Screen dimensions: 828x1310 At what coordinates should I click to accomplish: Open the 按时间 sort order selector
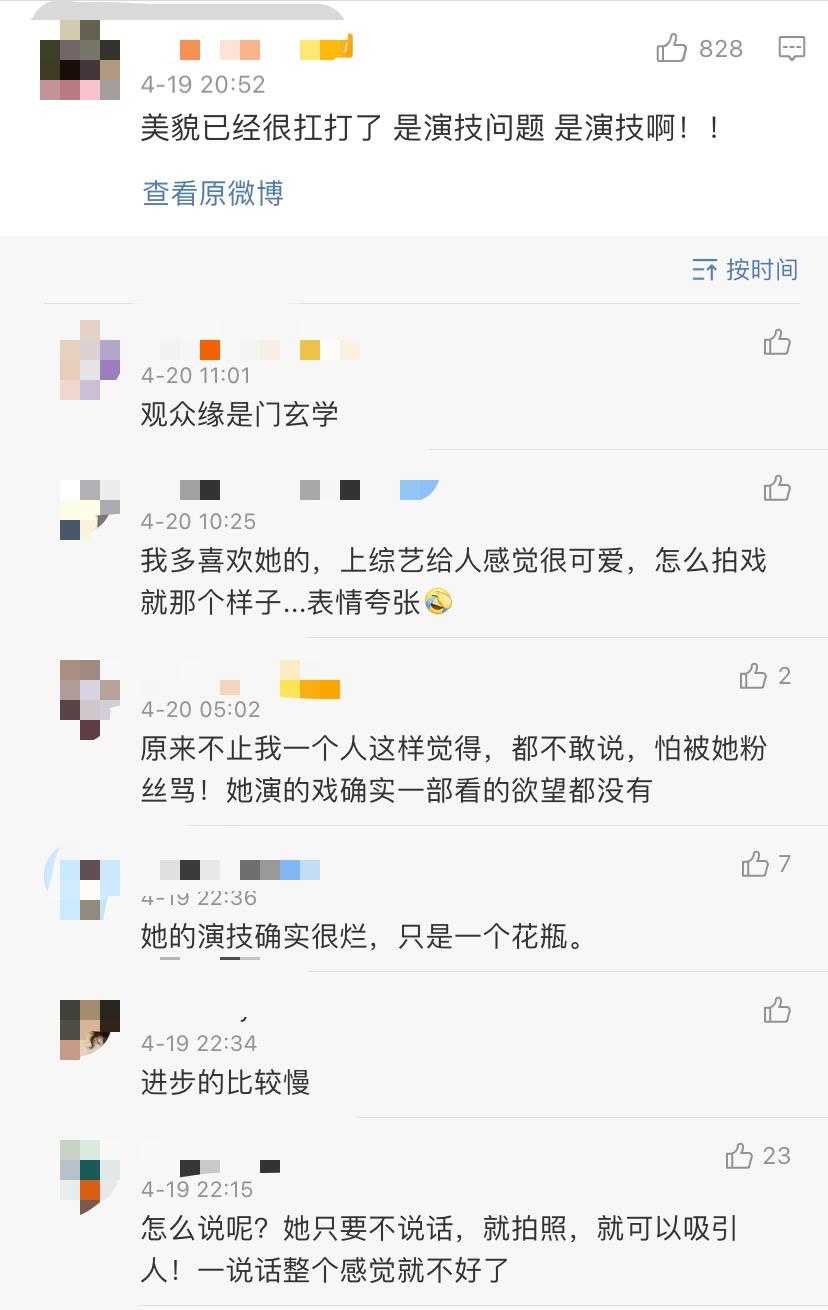pyautogui.click(x=762, y=270)
